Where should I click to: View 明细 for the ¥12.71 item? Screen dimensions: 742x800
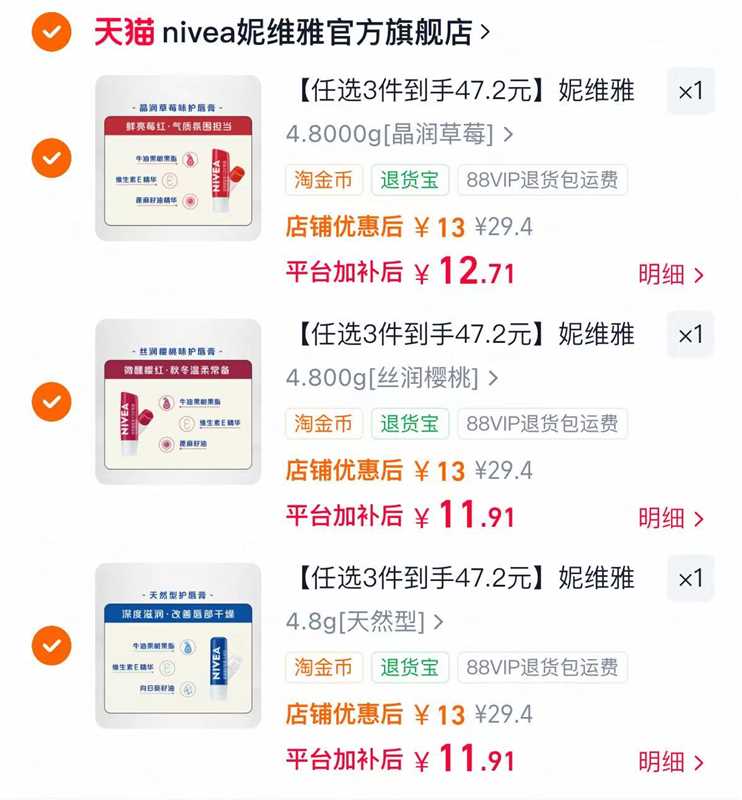pos(671,274)
